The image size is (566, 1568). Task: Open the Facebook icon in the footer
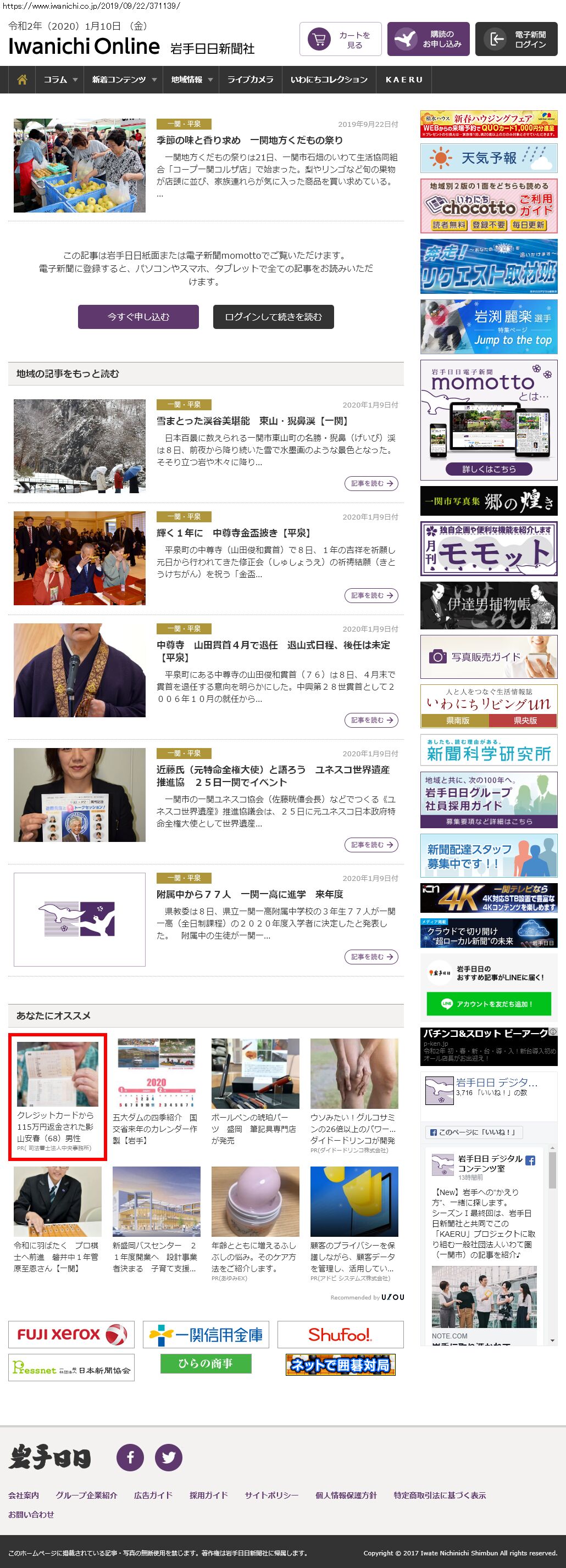pos(130,1458)
